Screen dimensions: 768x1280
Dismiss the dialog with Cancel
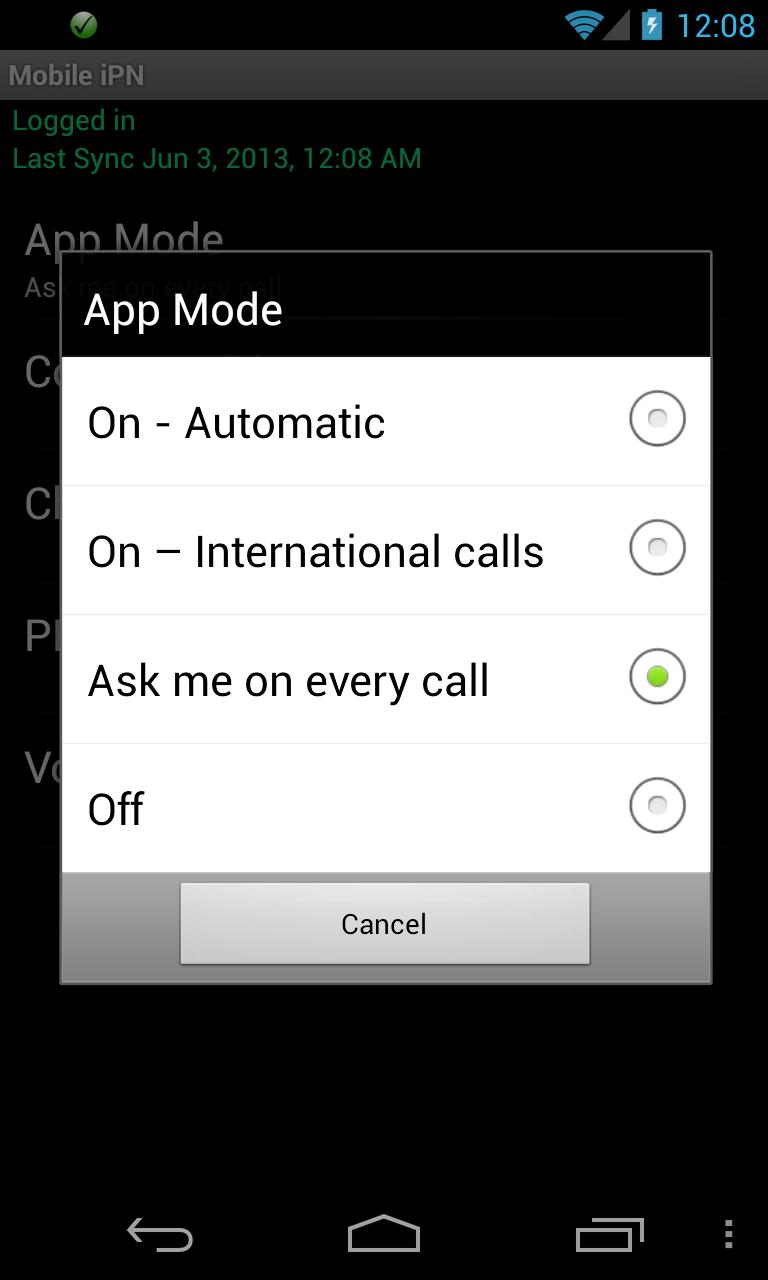[384, 923]
